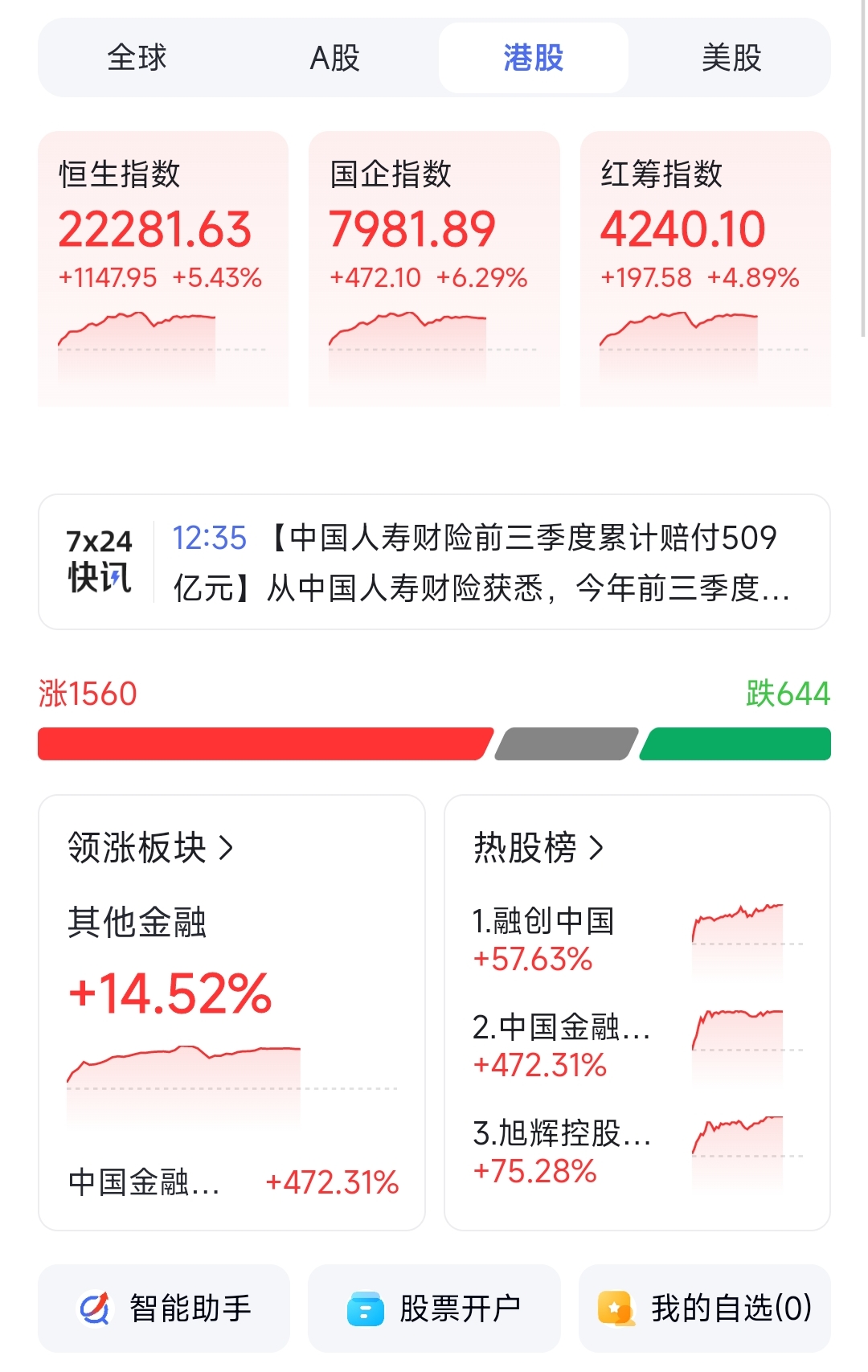Screen dimensions: 868x1372
Task: Toggle 其他金融 sector details
Action: pos(137,925)
